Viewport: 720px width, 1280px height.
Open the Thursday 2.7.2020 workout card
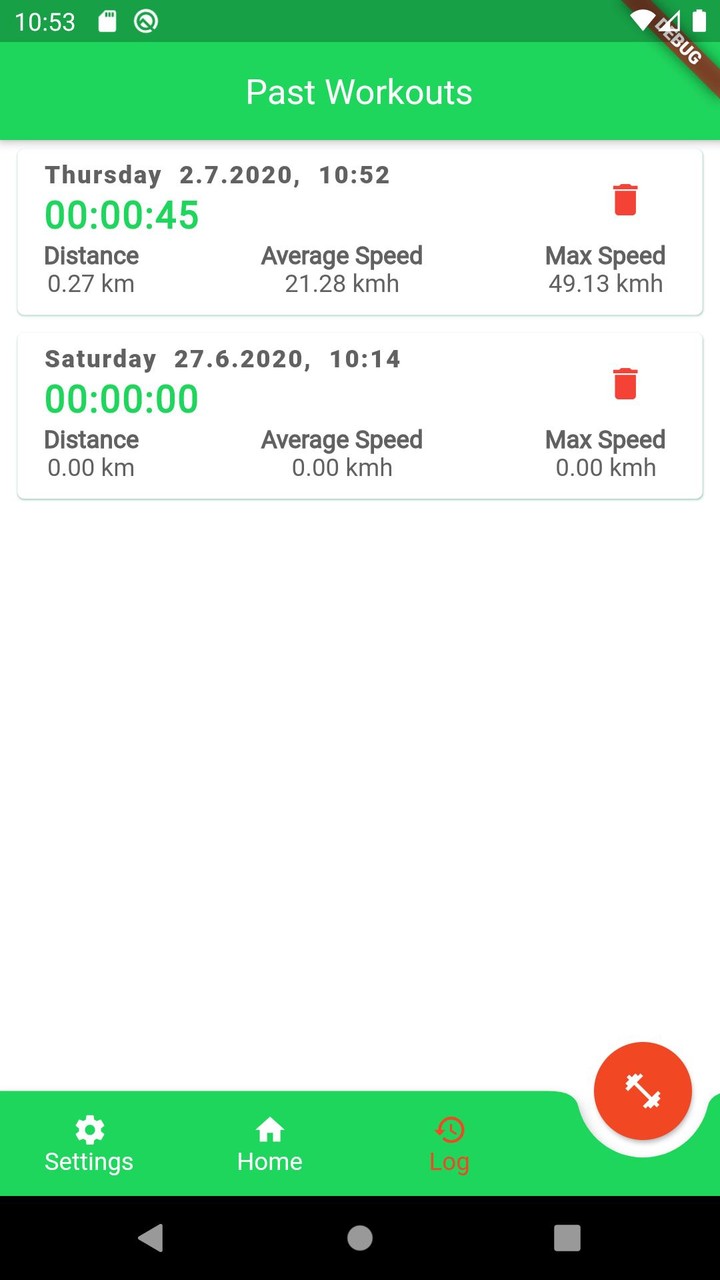(360, 230)
